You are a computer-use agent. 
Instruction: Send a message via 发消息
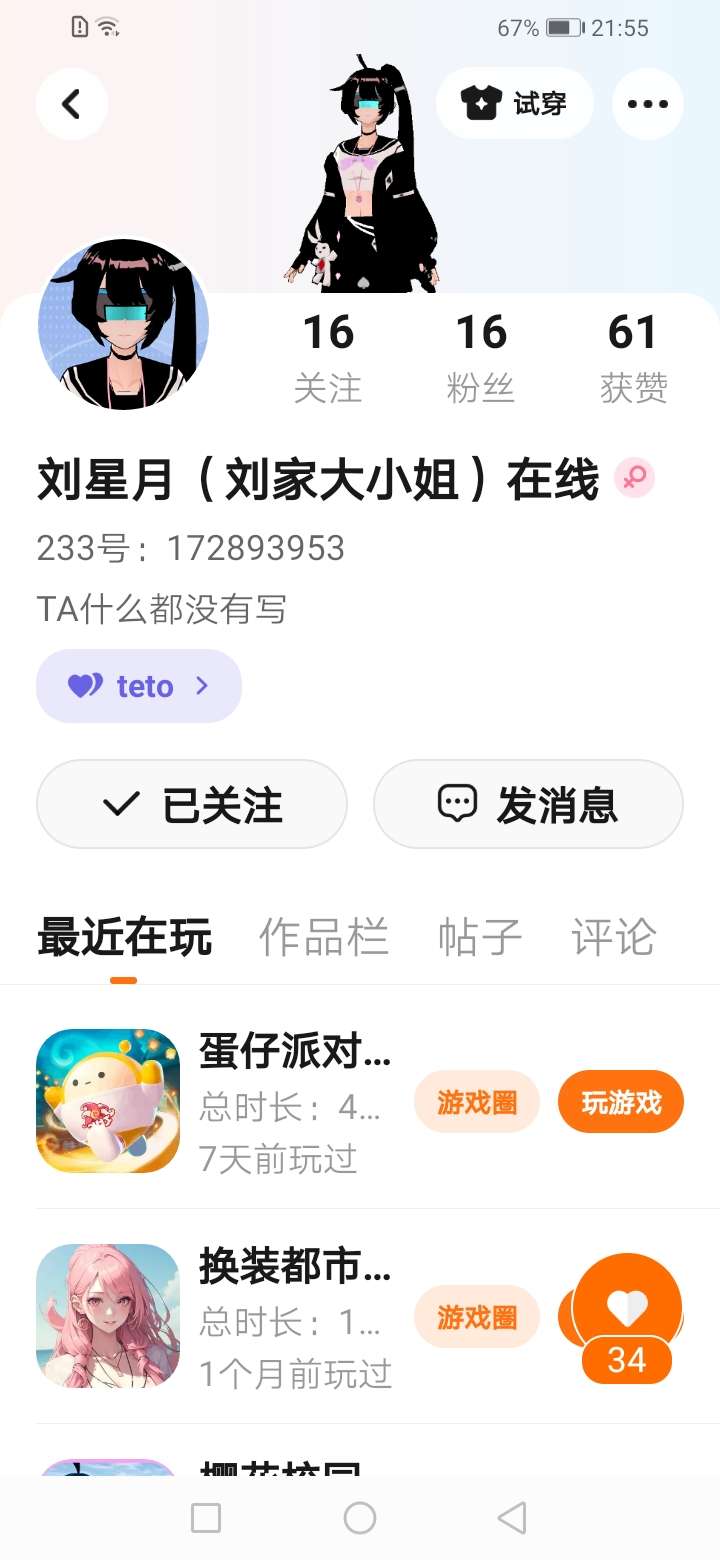528,804
